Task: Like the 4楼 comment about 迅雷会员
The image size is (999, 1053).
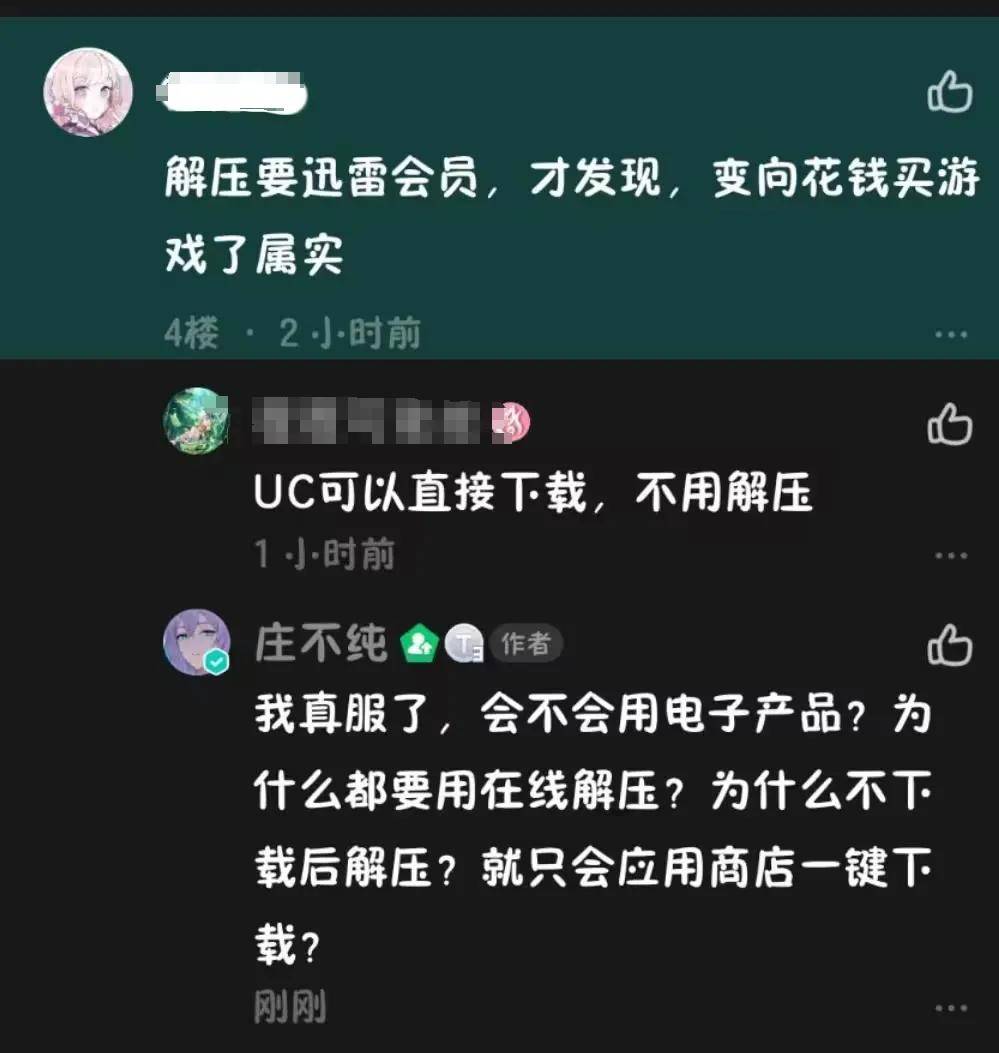Action: tap(949, 95)
